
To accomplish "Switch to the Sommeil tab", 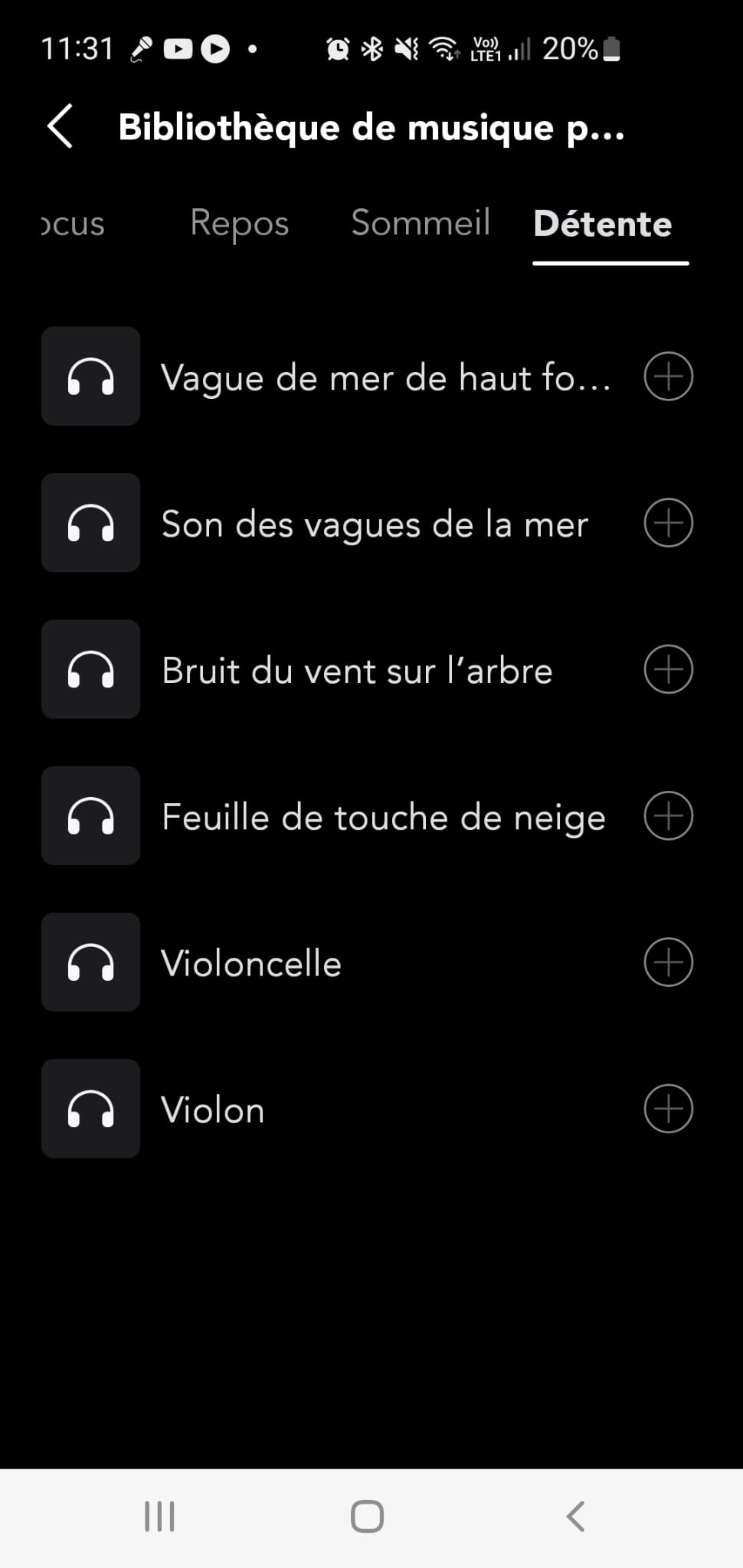I will (x=420, y=224).
